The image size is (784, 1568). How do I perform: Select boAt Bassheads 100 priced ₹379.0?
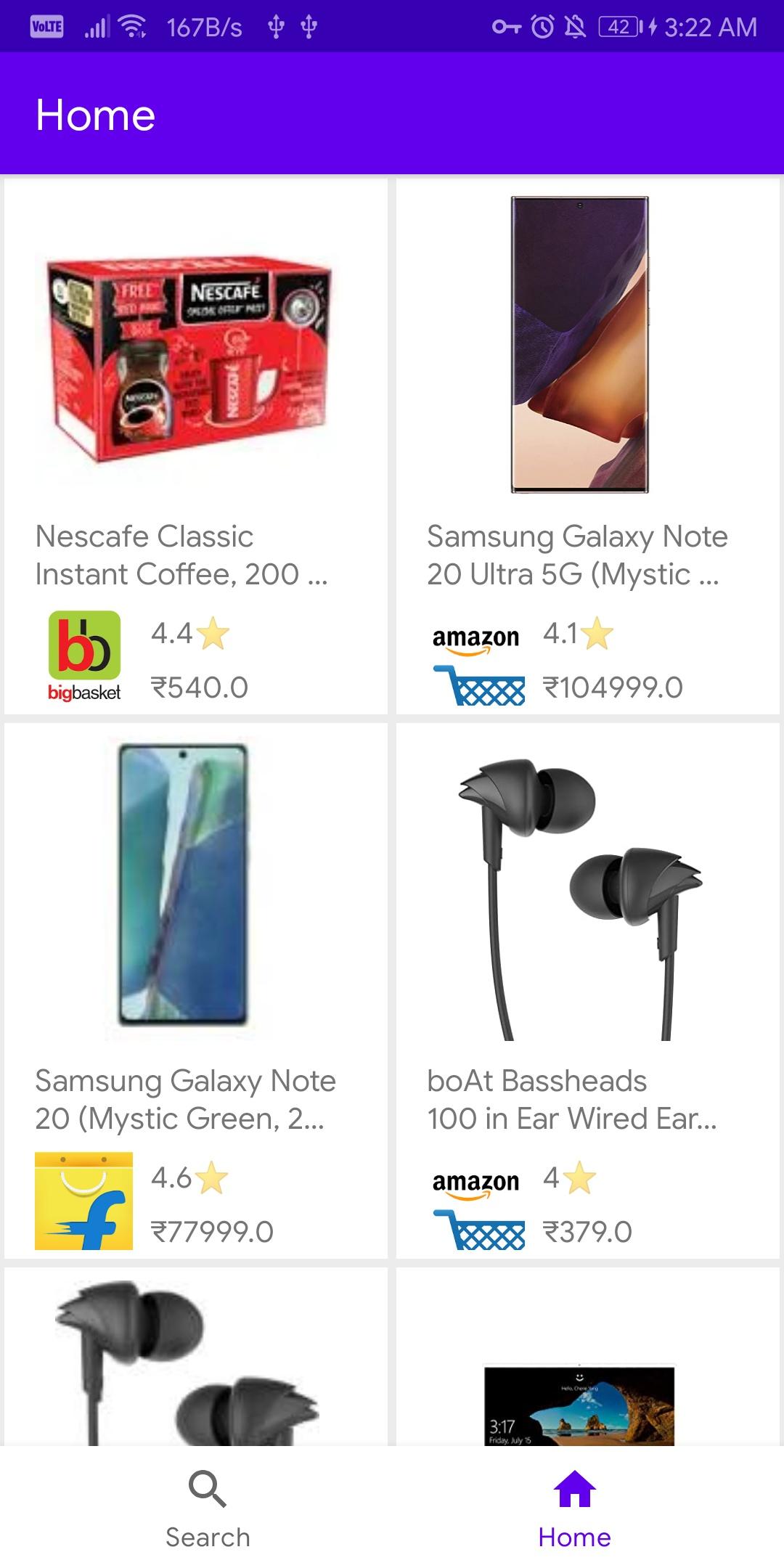[x=588, y=991]
